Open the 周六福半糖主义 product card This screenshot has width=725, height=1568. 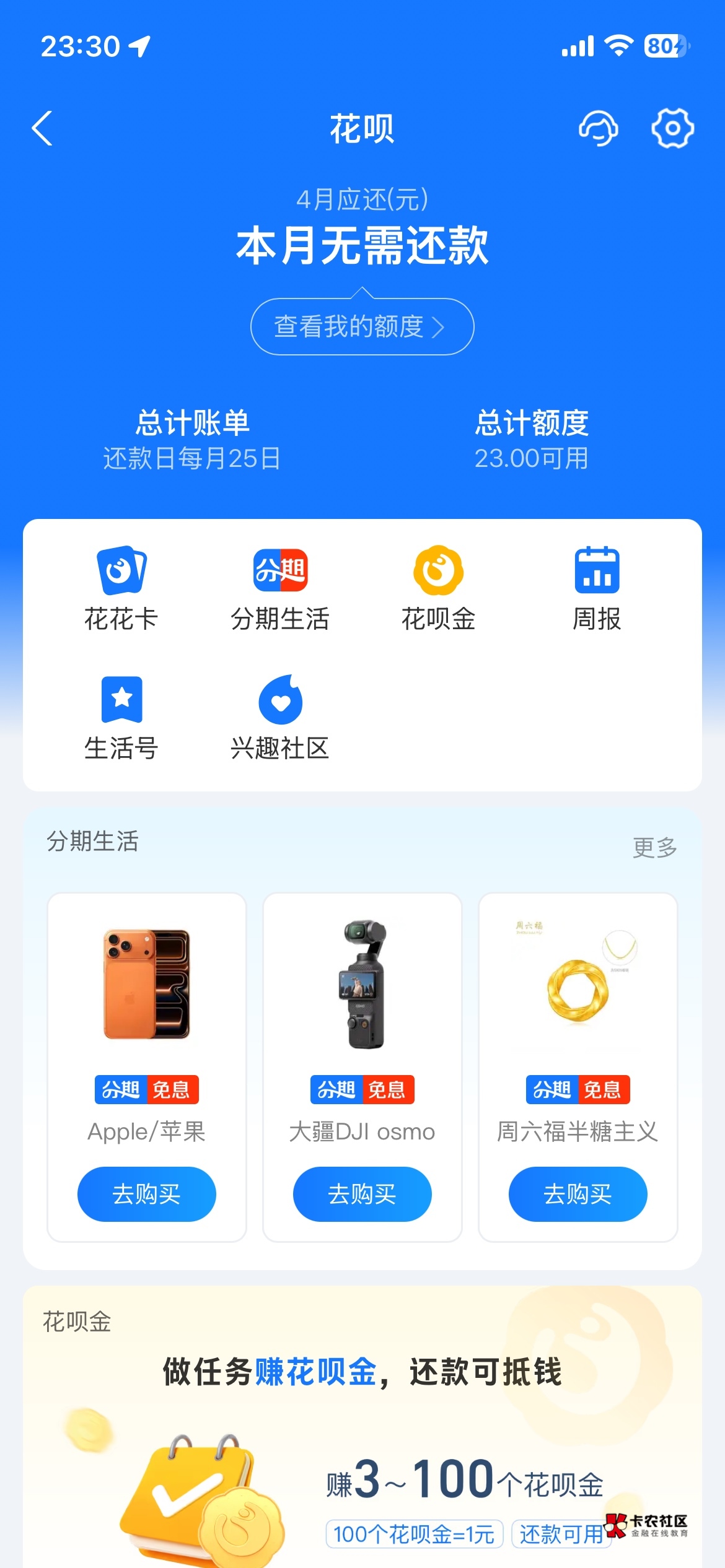578,1003
